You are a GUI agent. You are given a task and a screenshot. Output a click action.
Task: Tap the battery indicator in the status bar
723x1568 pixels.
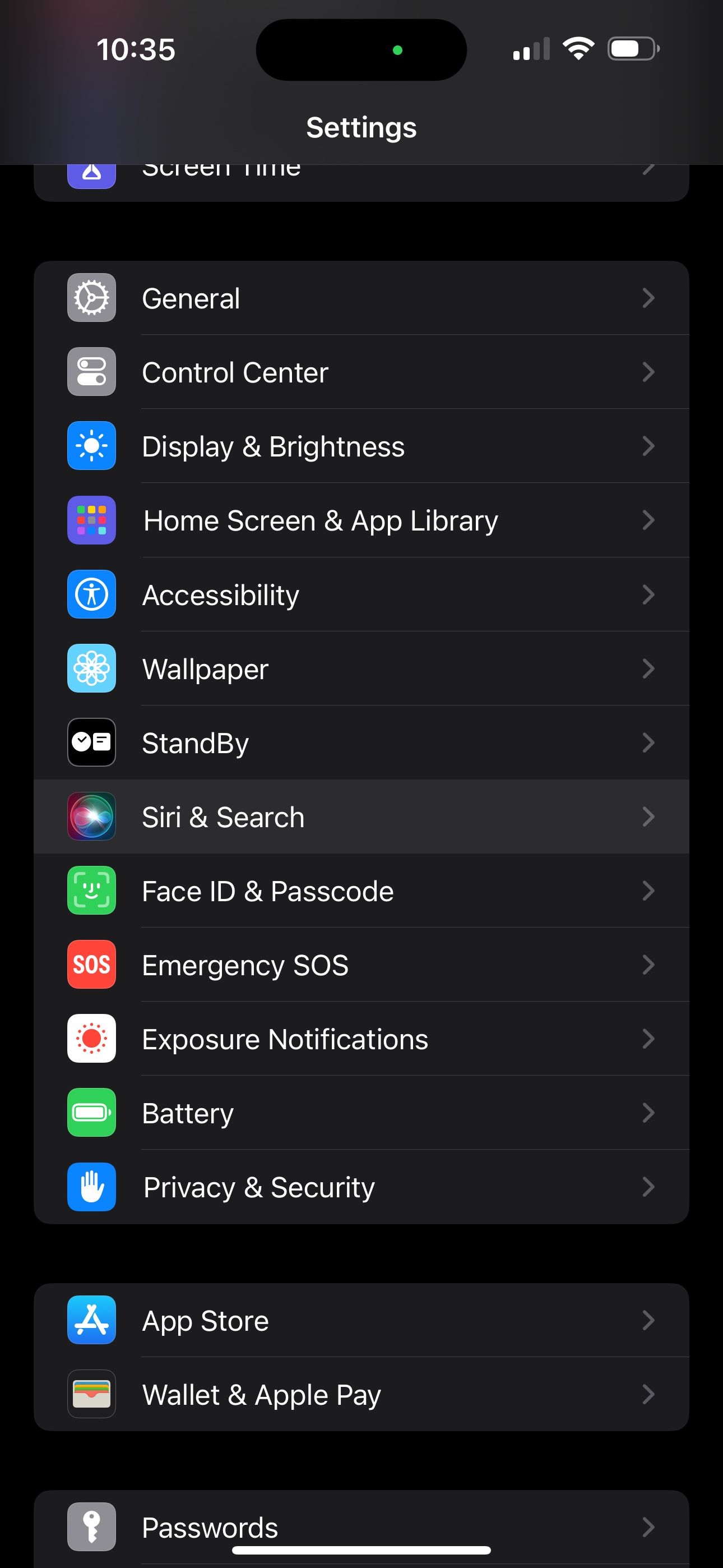click(x=632, y=50)
